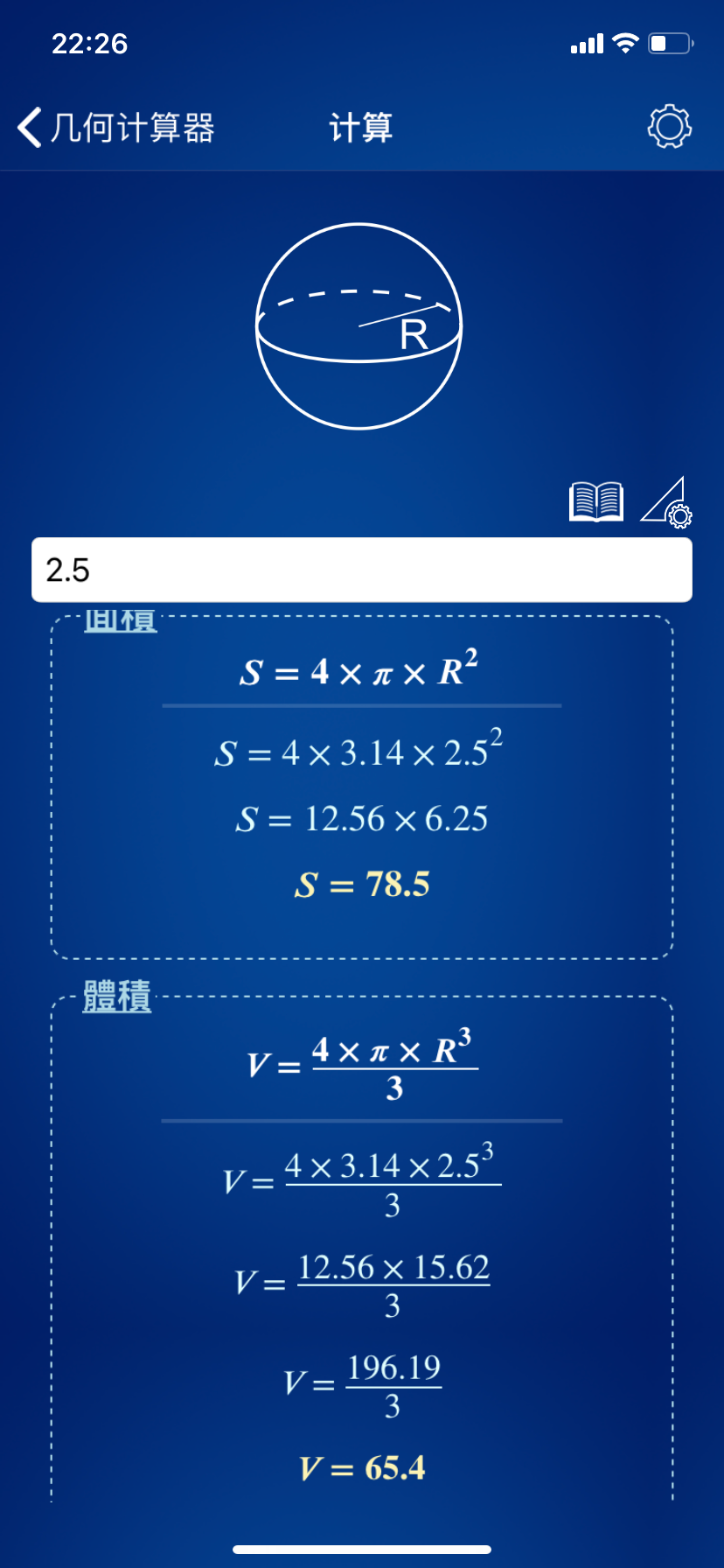724x1568 pixels.
Task: Open the settings gear
Action: coord(669,127)
